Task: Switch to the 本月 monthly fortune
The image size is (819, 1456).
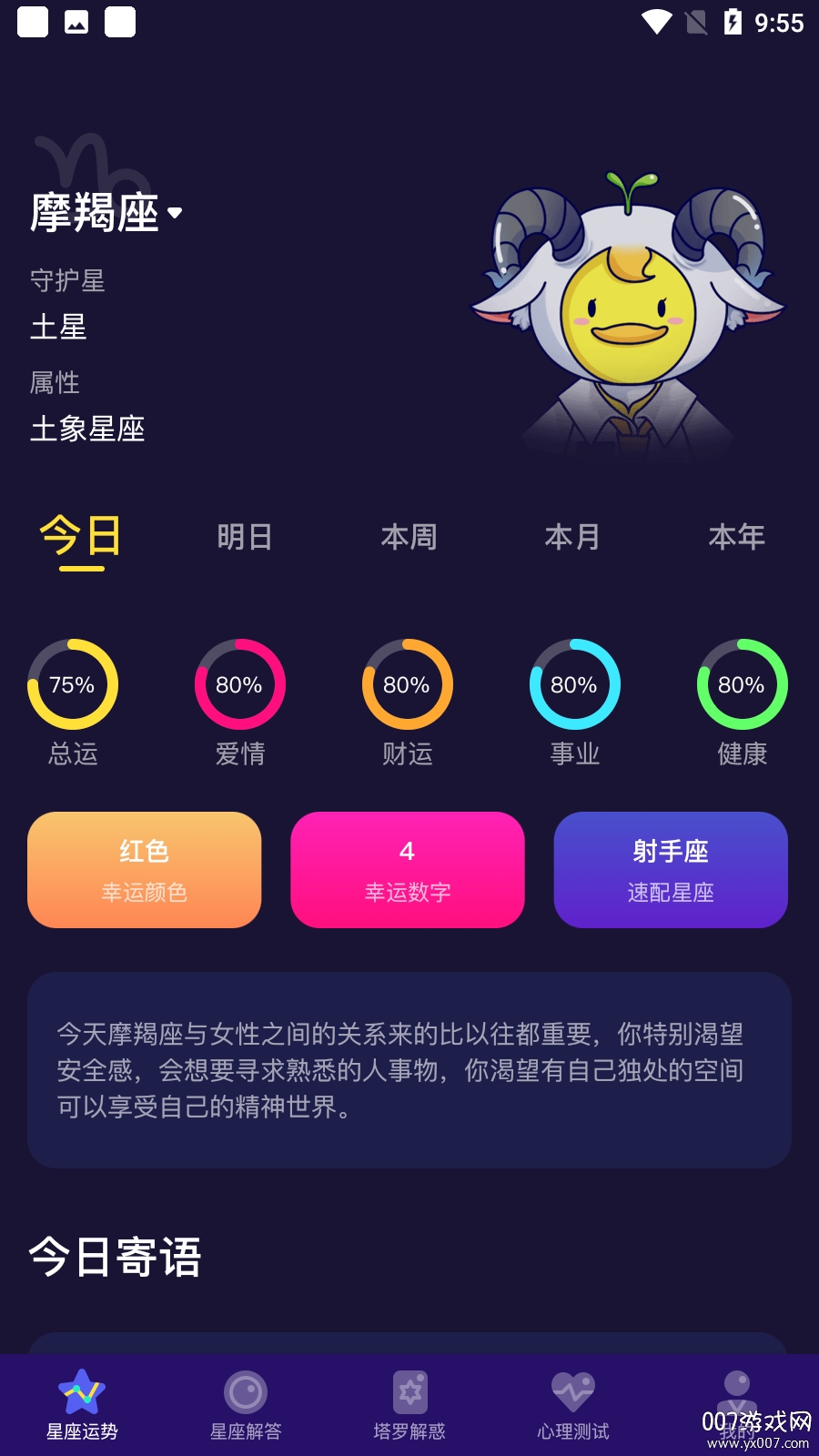Action: point(572,537)
